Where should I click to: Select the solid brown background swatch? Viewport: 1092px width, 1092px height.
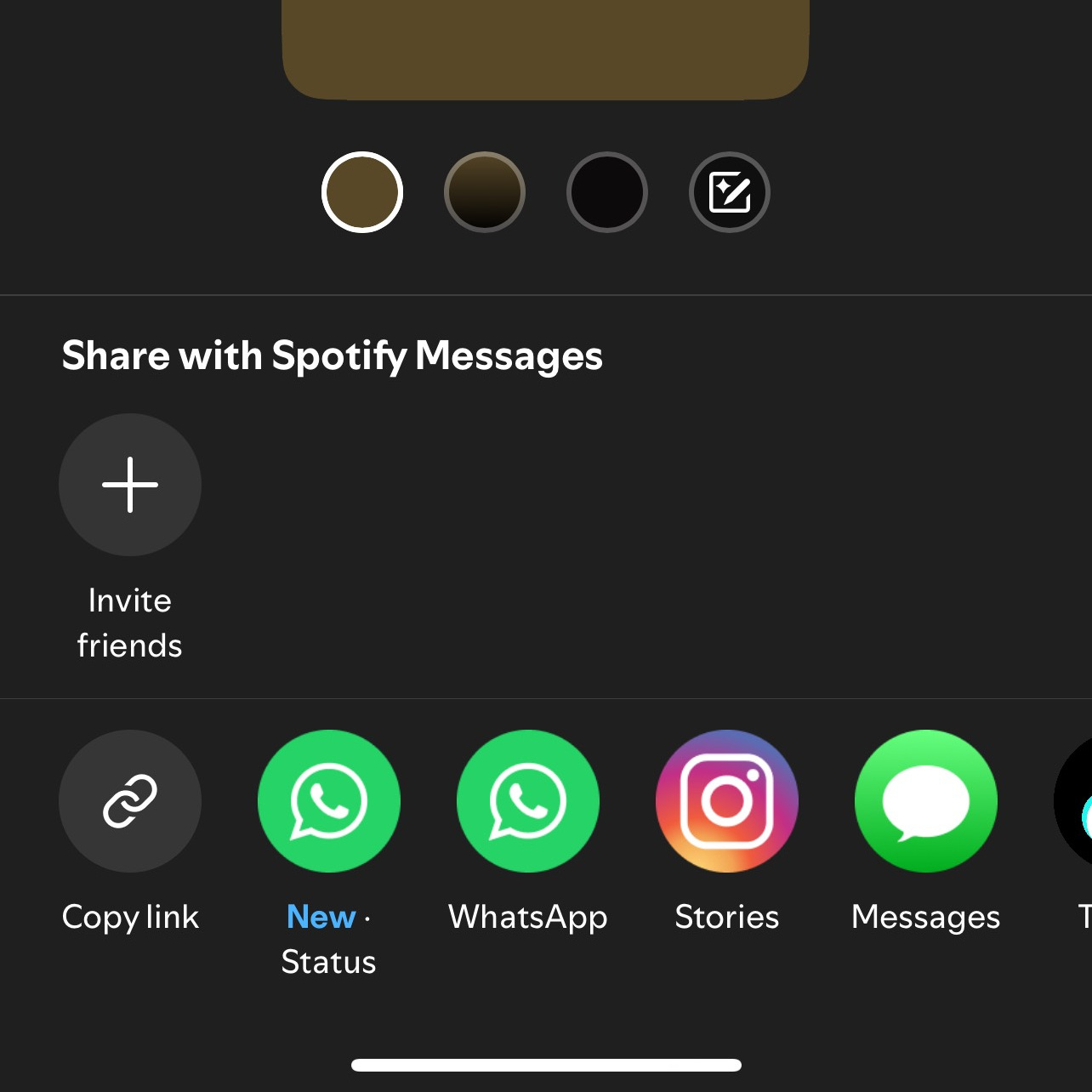[362, 192]
